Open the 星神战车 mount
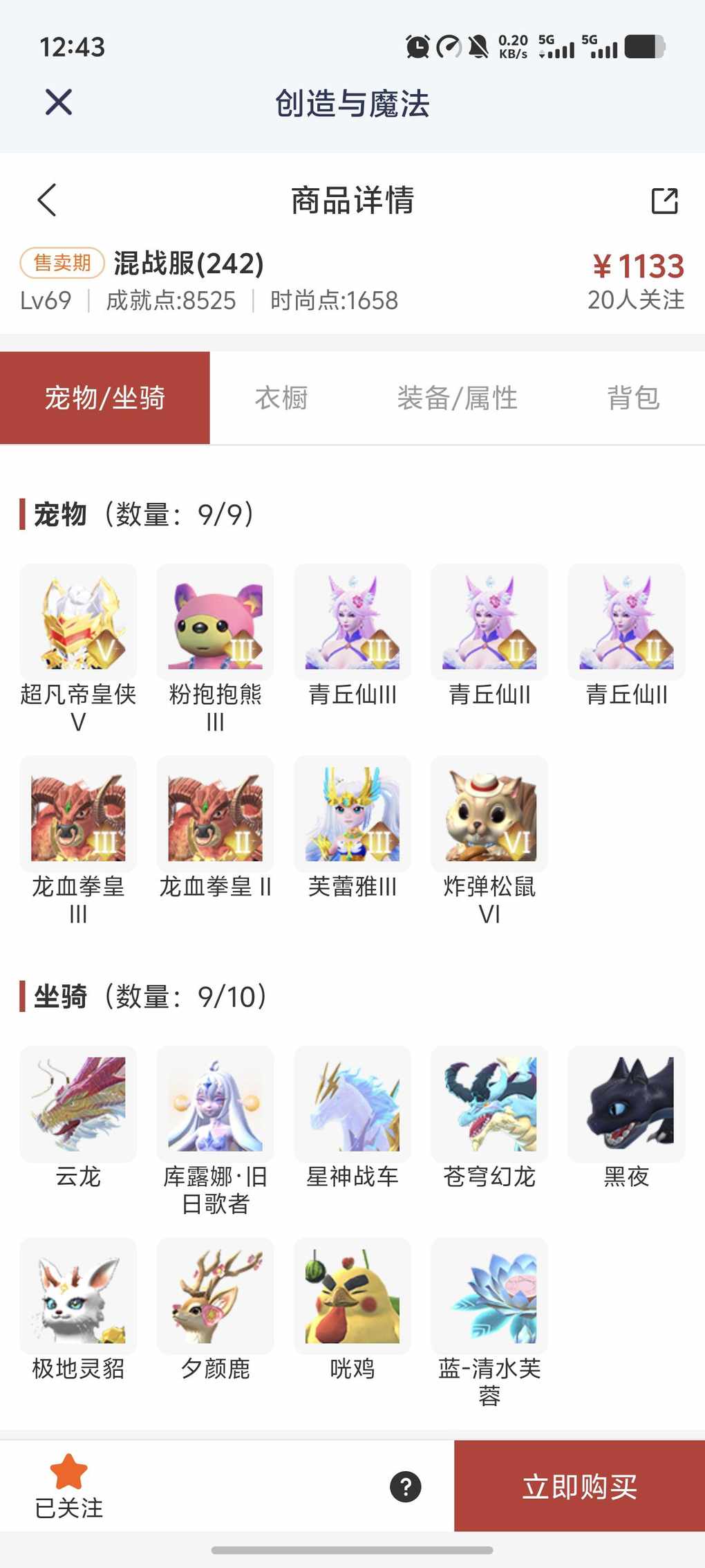Screen dimensions: 705x1568 (x=352, y=1105)
